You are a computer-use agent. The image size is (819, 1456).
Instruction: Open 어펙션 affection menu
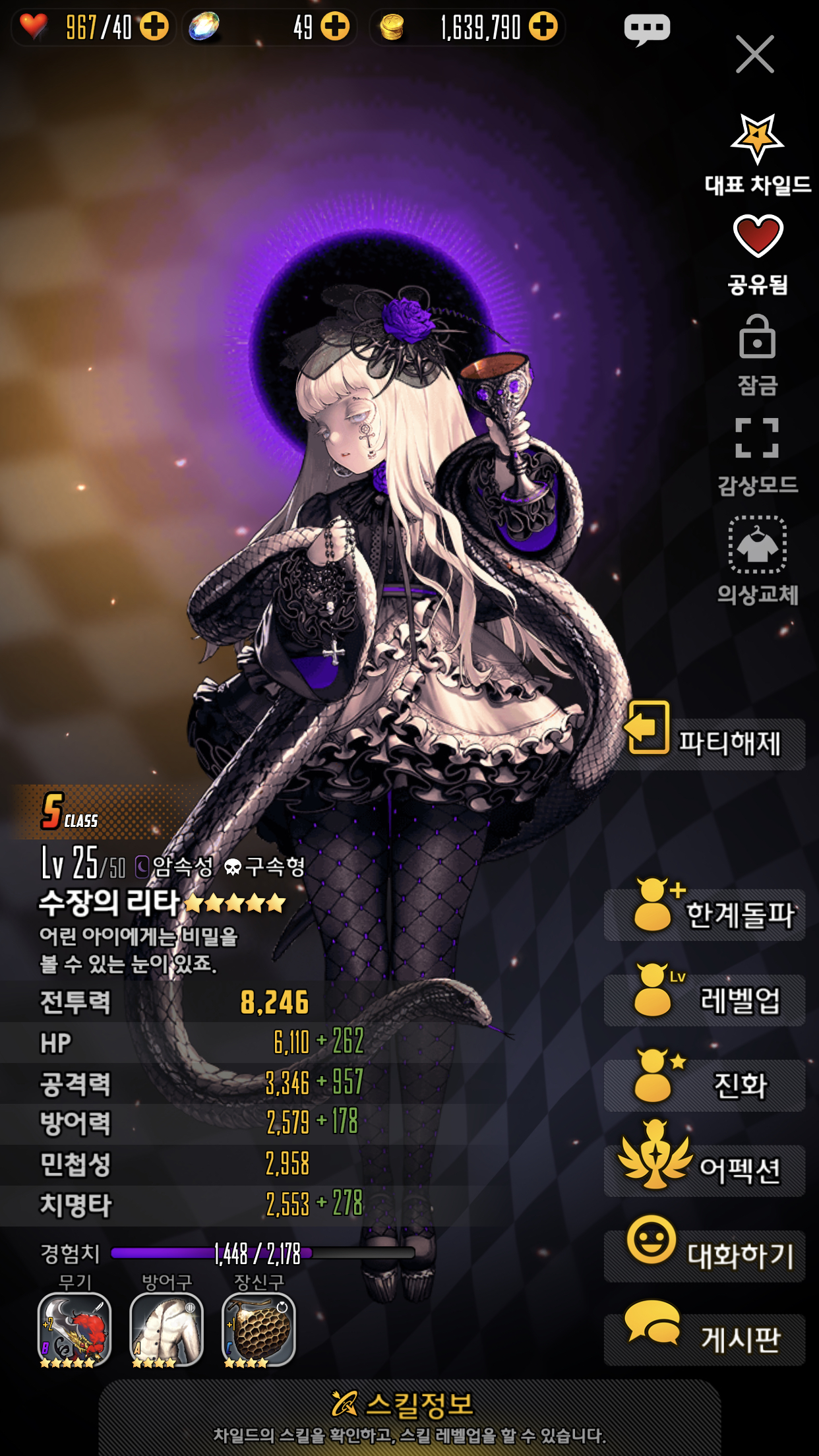pos(706,1170)
